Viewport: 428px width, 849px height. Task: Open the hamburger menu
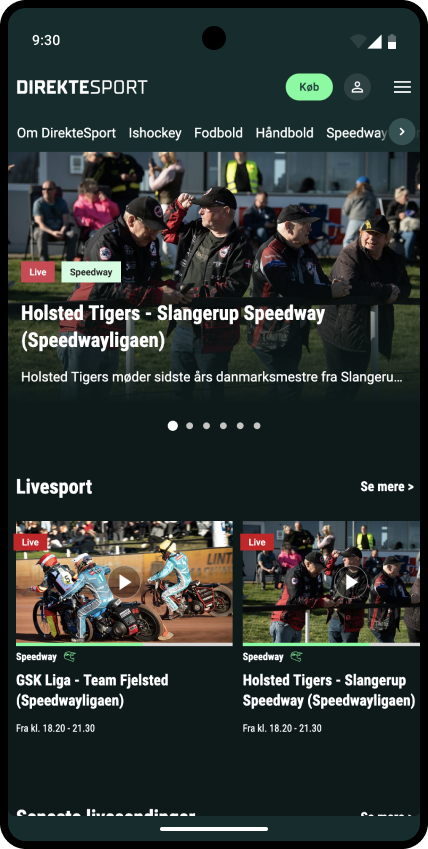[x=402, y=87]
